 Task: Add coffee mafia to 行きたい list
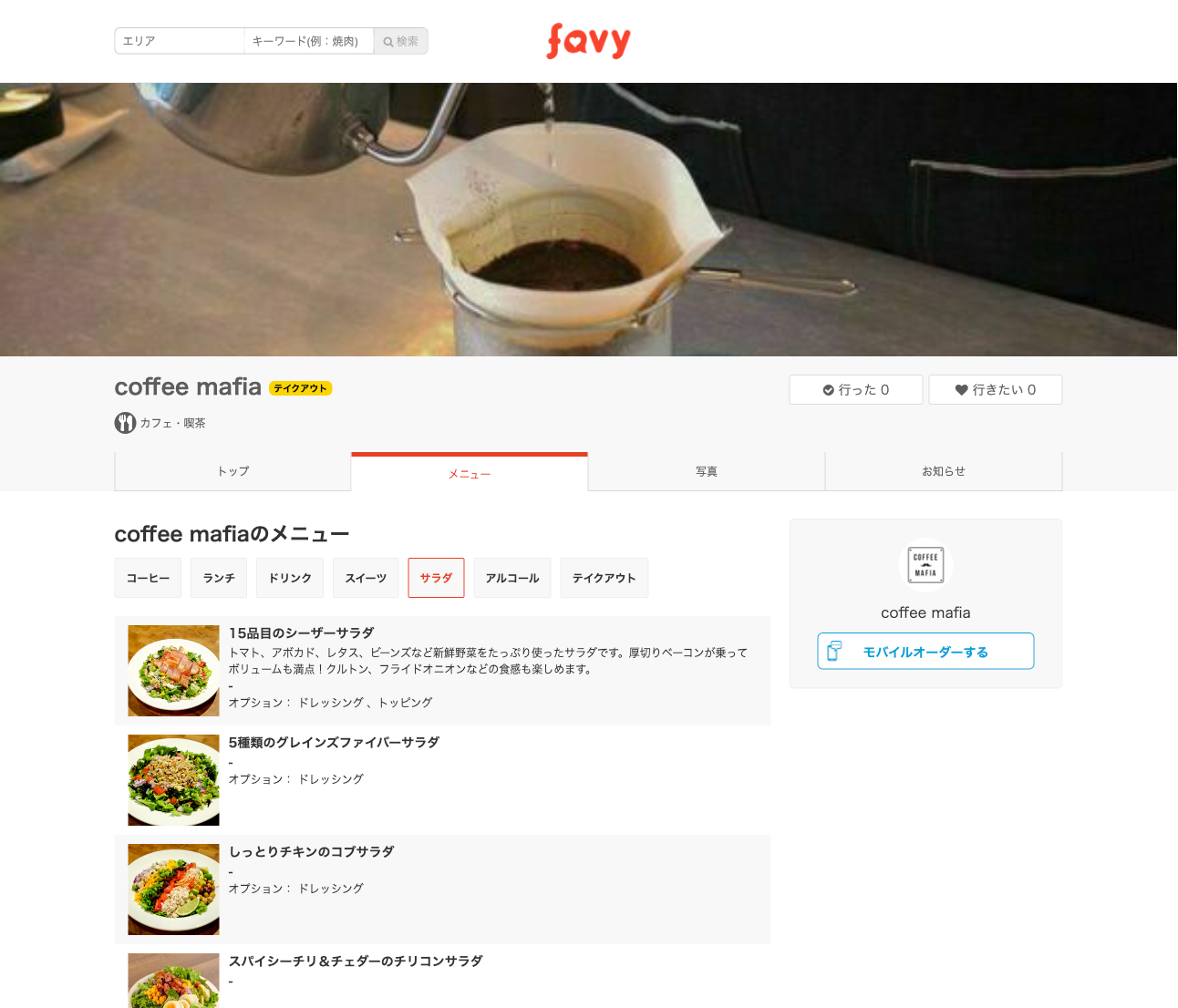pyautogui.click(x=995, y=389)
